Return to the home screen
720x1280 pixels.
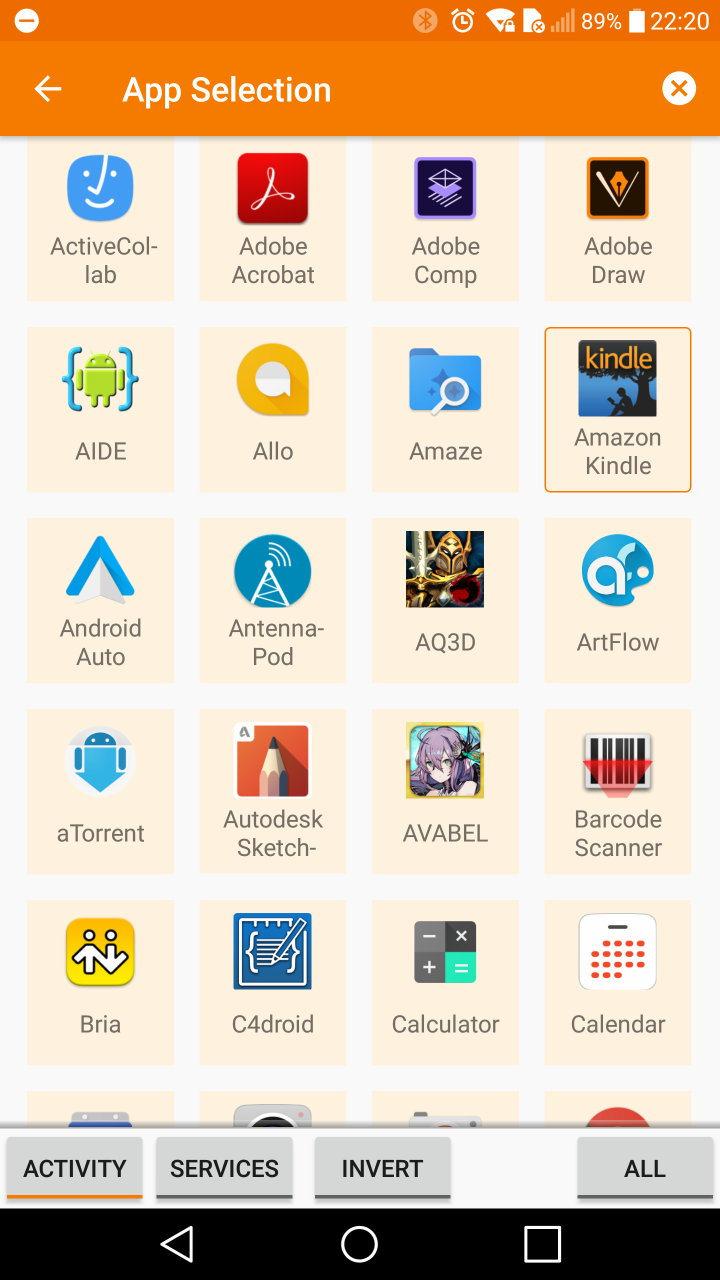click(359, 1244)
